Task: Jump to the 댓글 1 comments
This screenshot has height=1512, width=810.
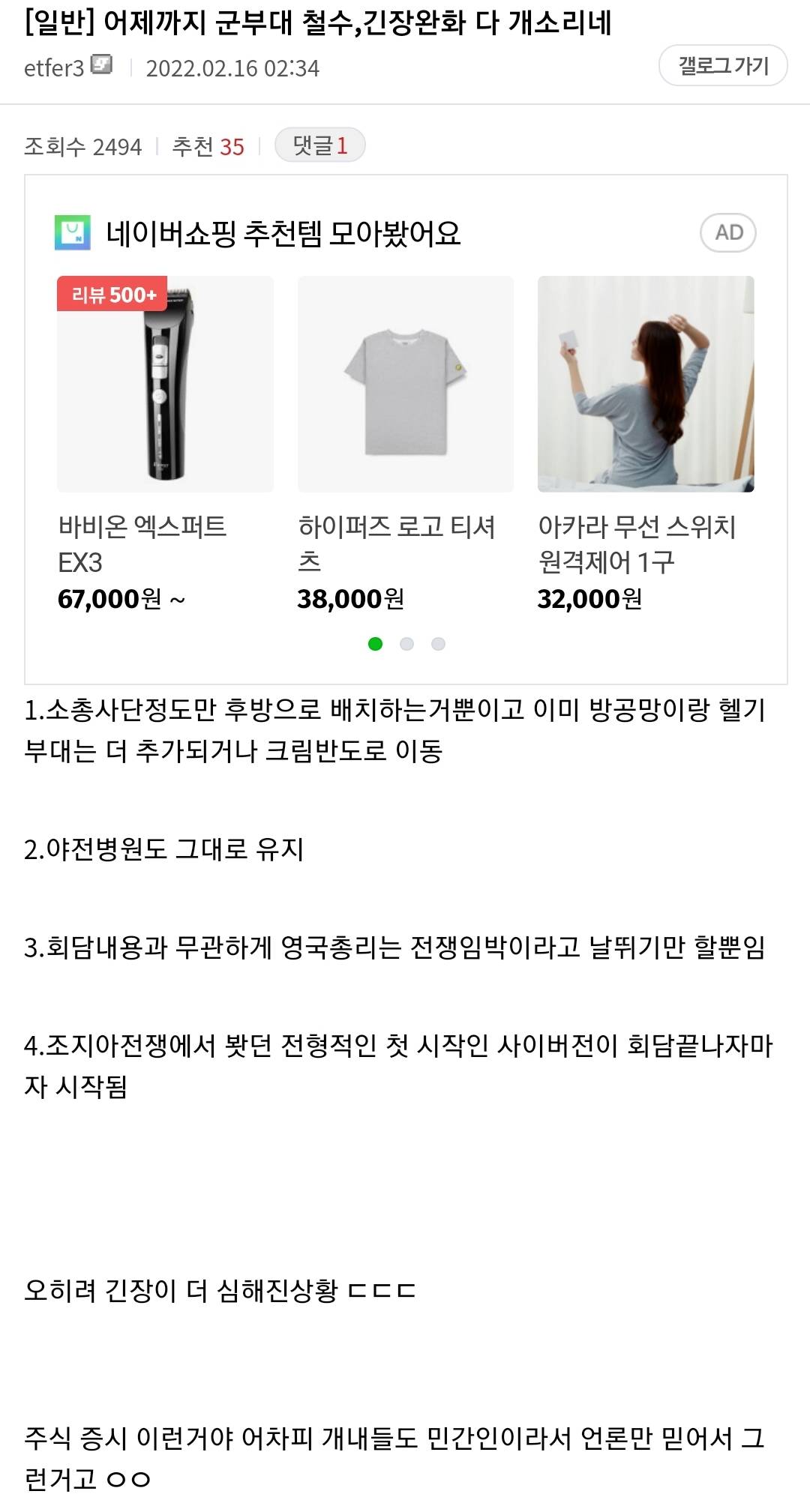Action: coord(319,145)
